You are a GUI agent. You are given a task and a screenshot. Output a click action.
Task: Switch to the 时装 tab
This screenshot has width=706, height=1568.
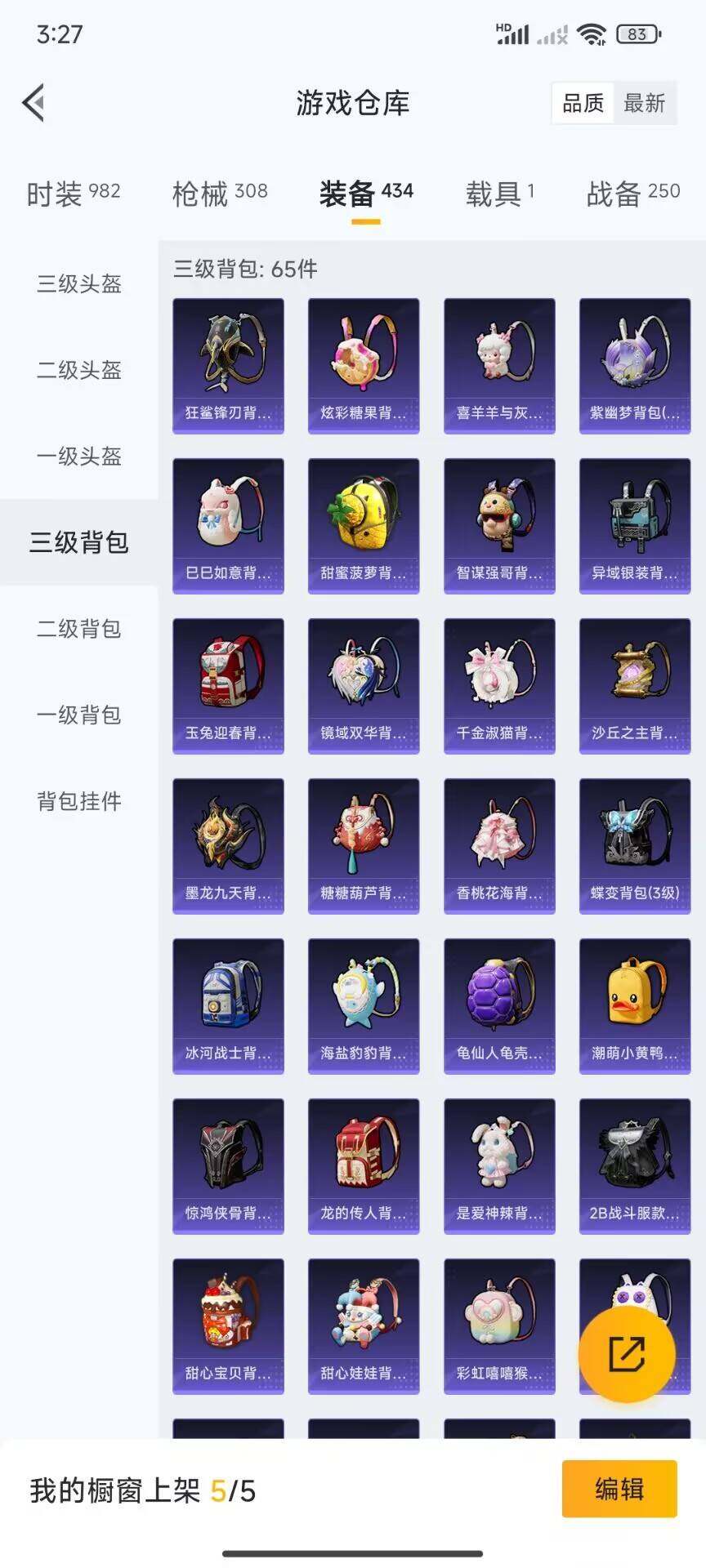coord(74,193)
